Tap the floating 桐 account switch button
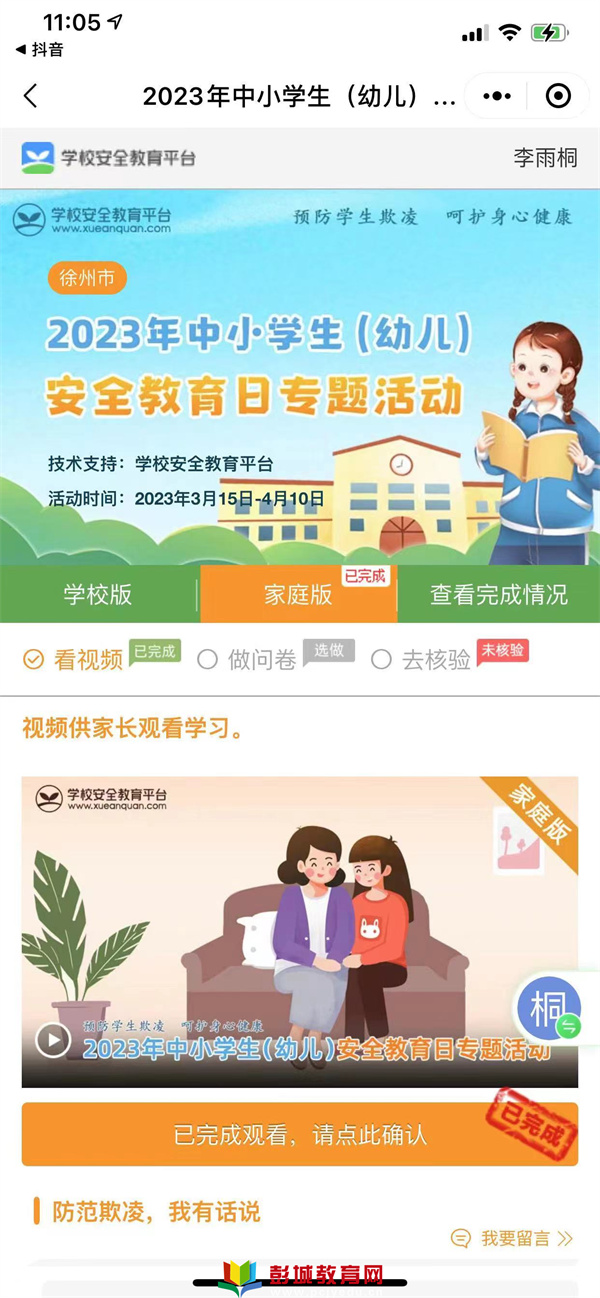 [x=549, y=1009]
